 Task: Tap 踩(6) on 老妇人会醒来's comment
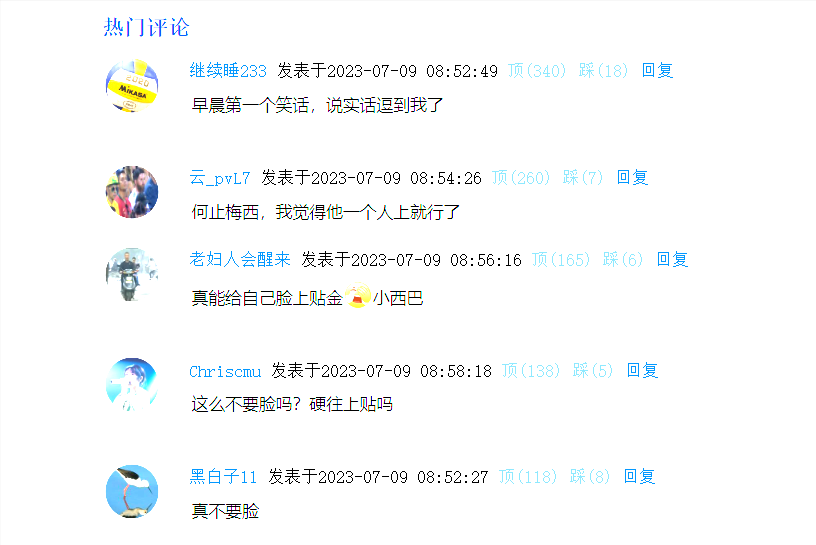(x=623, y=259)
